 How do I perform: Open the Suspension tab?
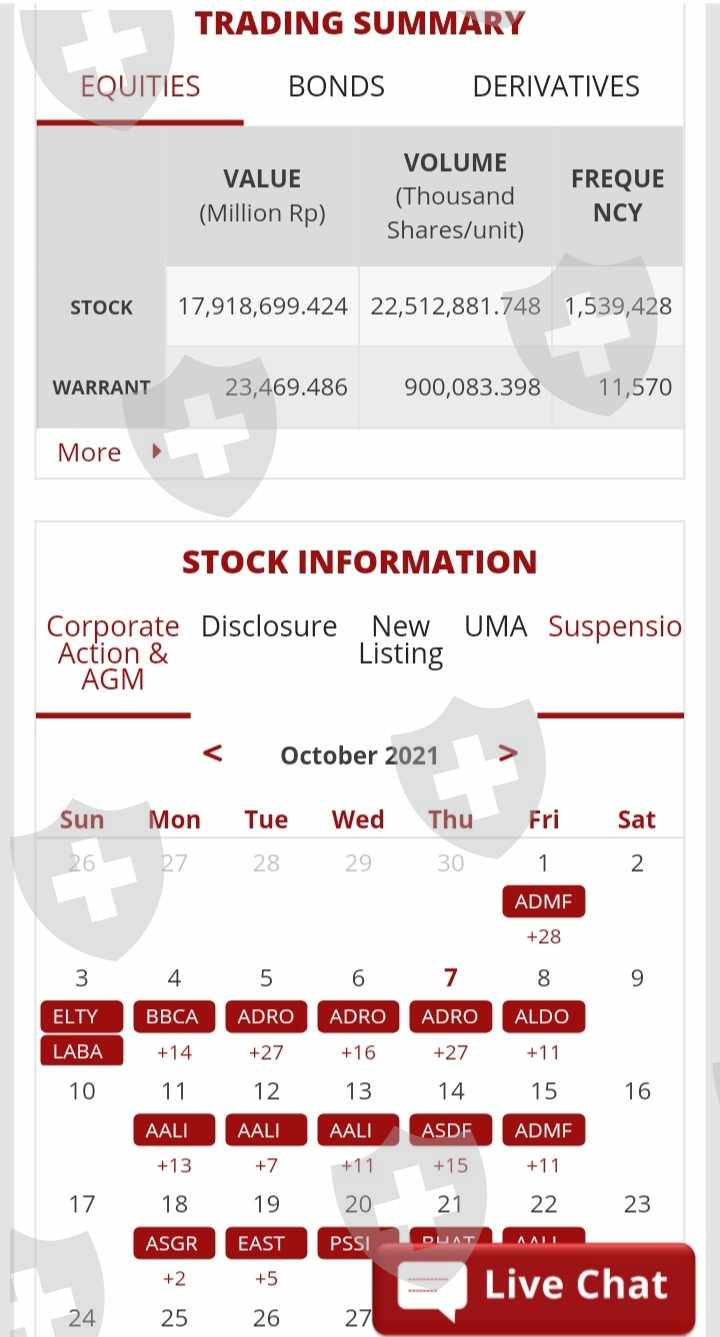pyautogui.click(x=615, y=627)
